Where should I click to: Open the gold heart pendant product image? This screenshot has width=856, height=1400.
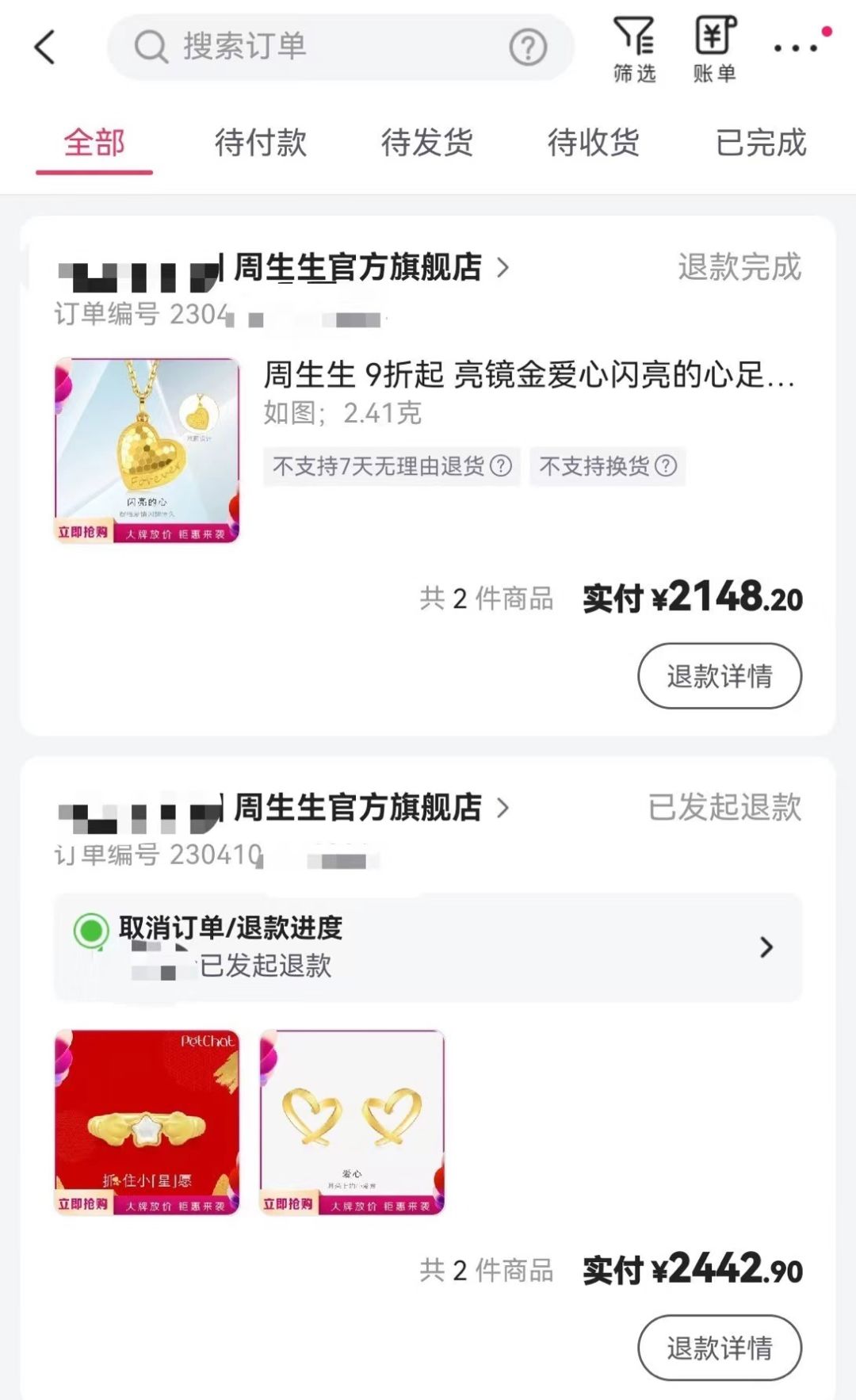(x=147, y=450)
